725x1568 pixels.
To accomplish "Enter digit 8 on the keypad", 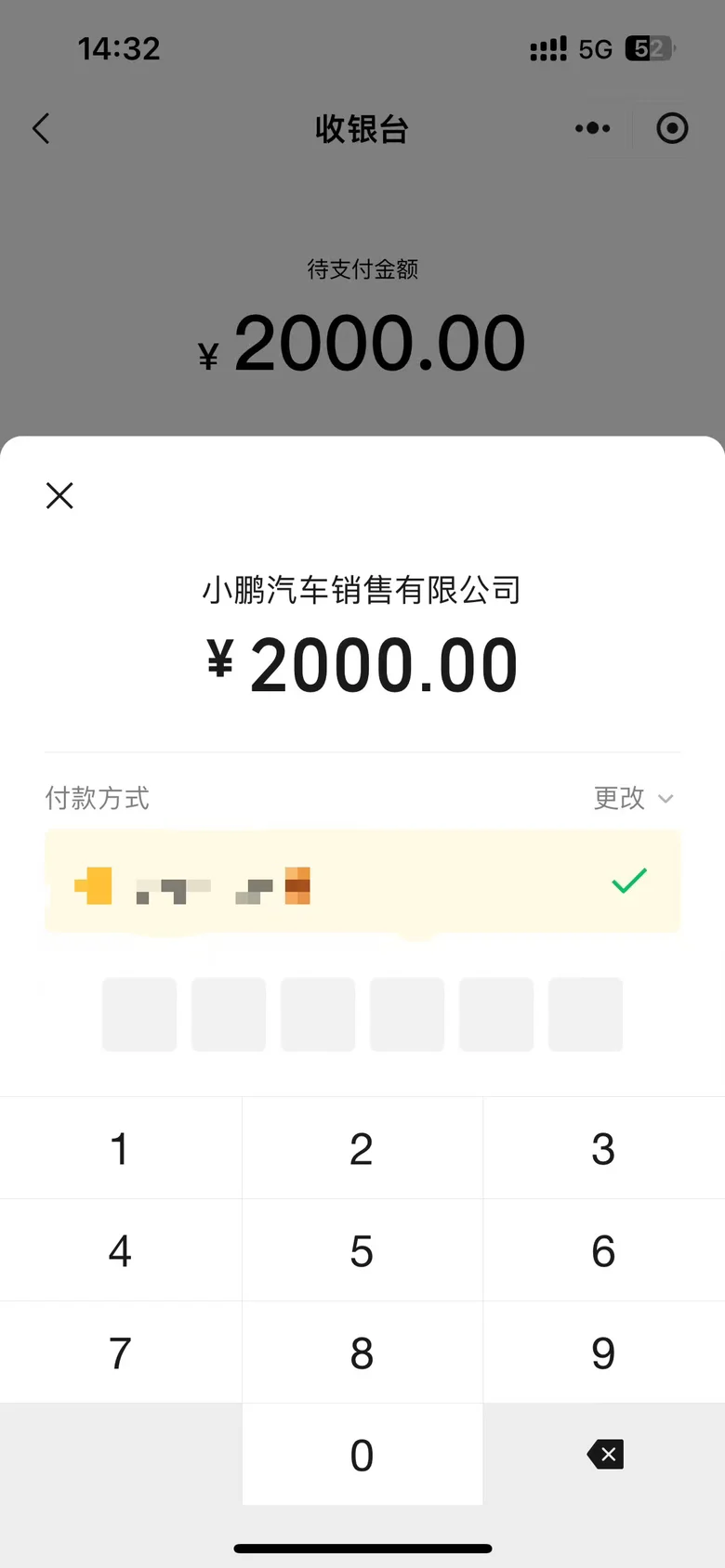I will click(362, 1352).
